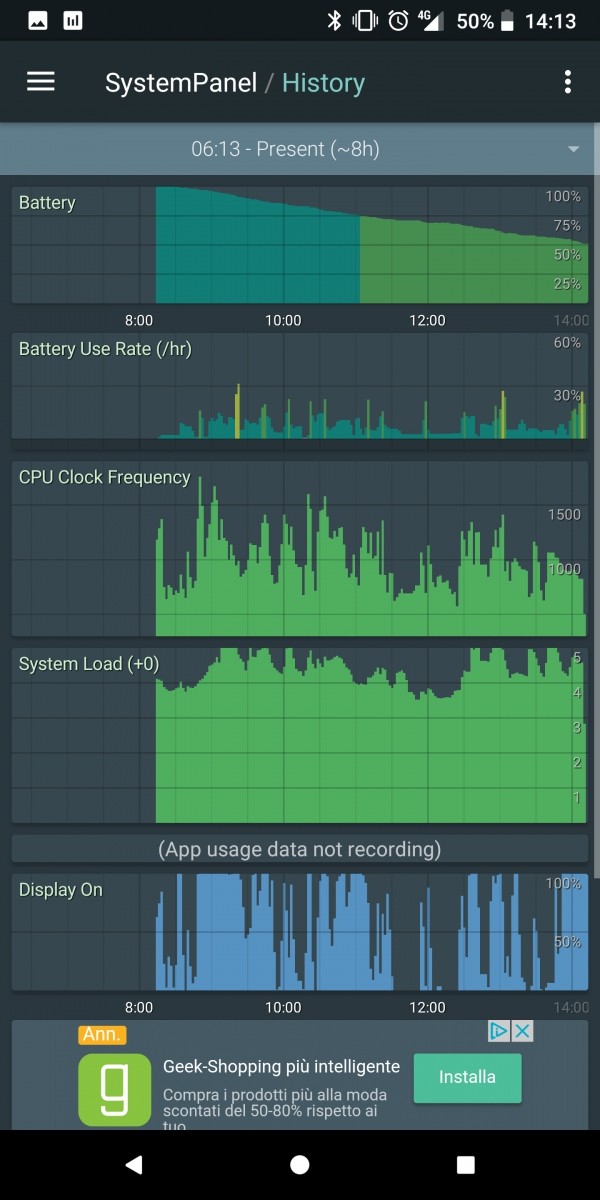Tap Installa on the Geek-Shopping ad
Image resolution: width=600 pixels, height=1200 pixels.
[x=467, y=1077]
